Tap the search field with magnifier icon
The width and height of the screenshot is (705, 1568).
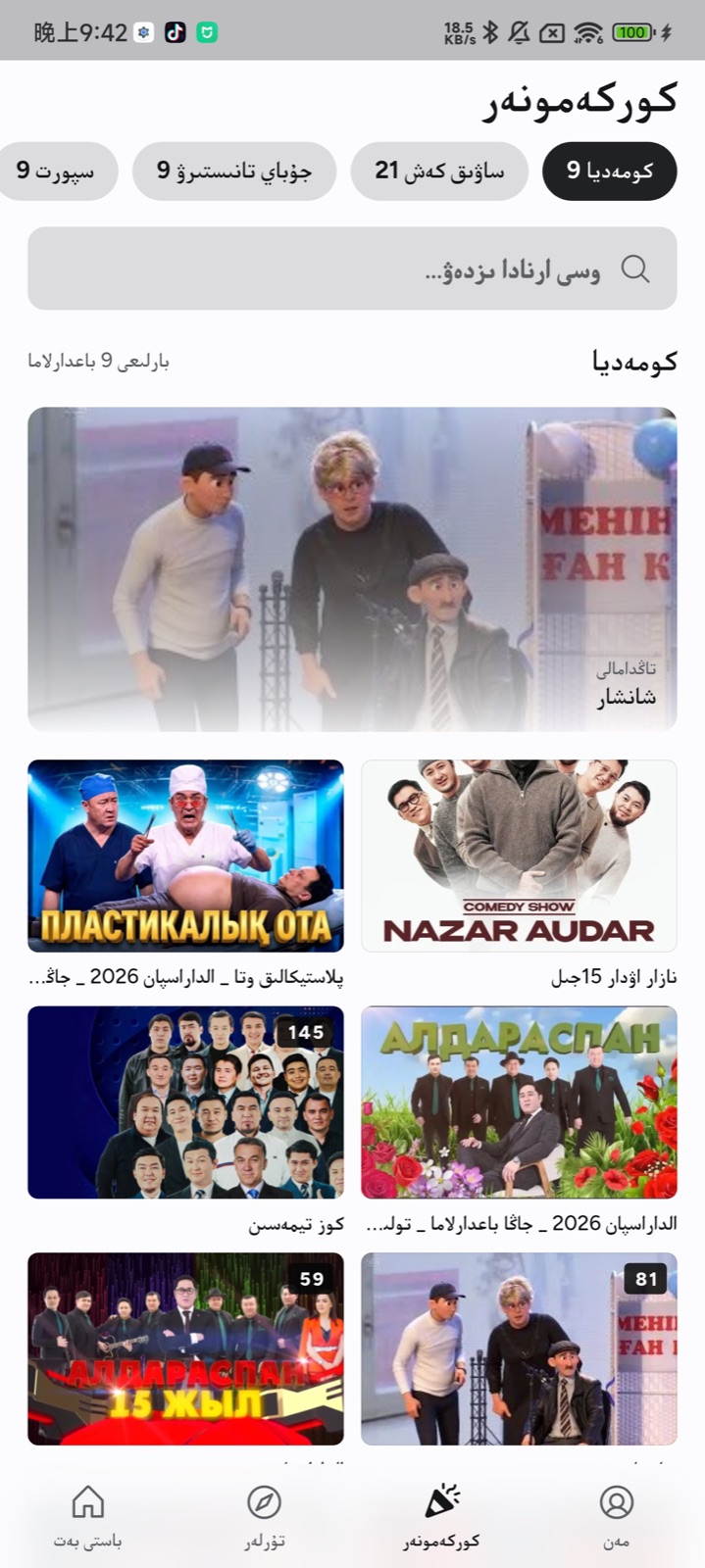pyautogui.click(x=352, y=269)
